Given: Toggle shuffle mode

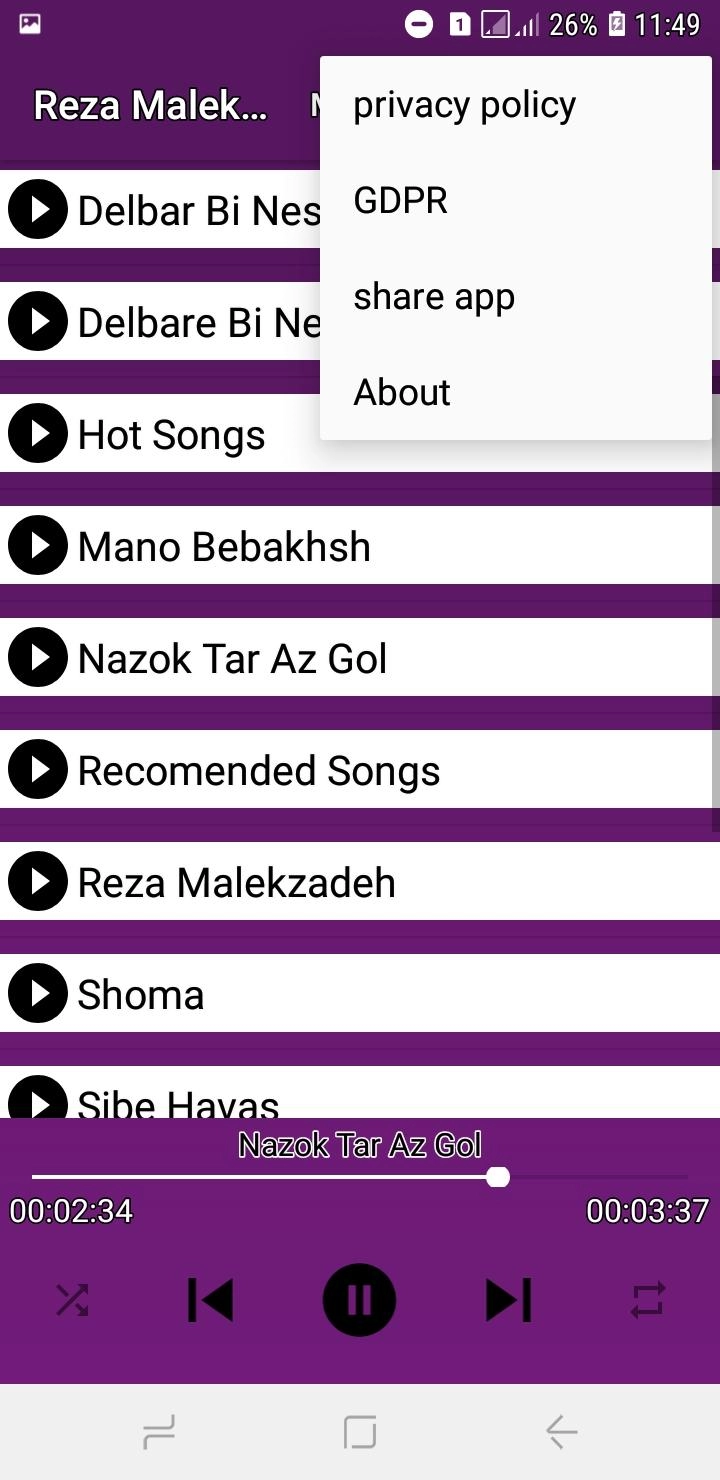Looking at the screenshot, I should [x=72, y=1300].
